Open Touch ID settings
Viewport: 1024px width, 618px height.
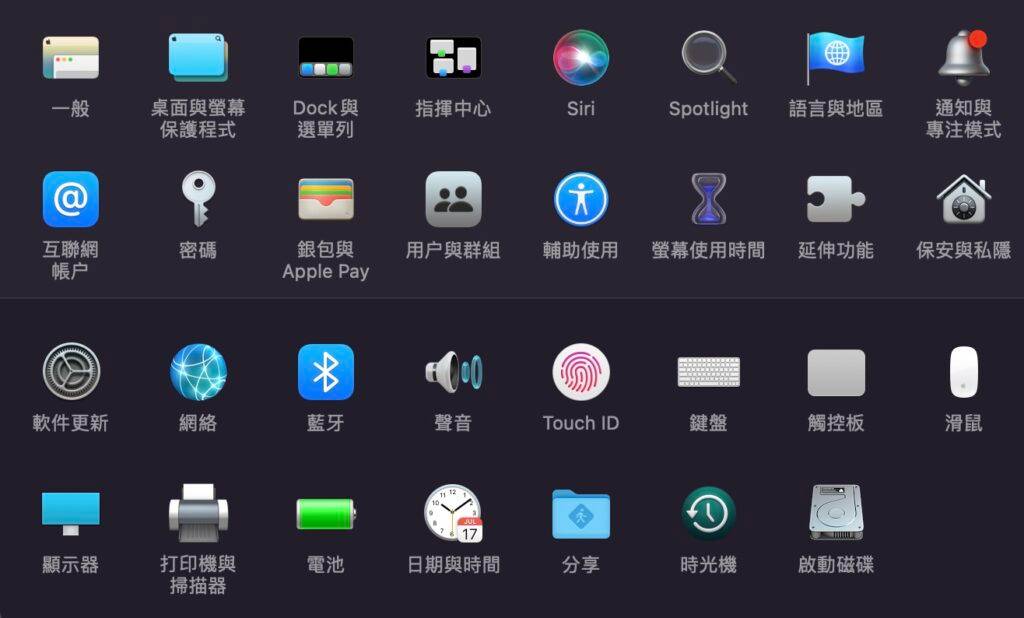click(581, 372)
